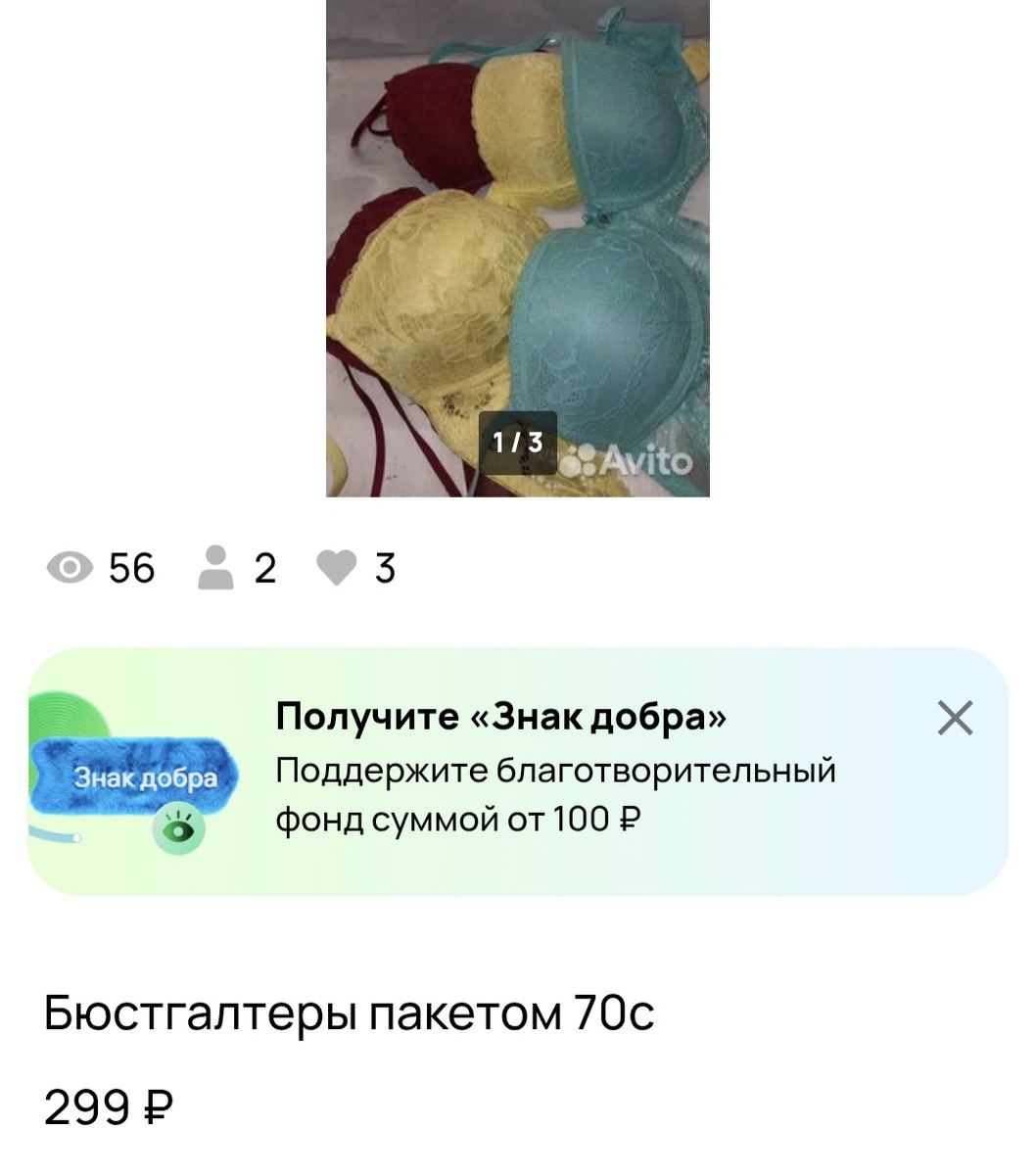Click the charity text «фонд суммой от 100 ₽»
Screen dimensions: 1036x1175
(457, 820)
